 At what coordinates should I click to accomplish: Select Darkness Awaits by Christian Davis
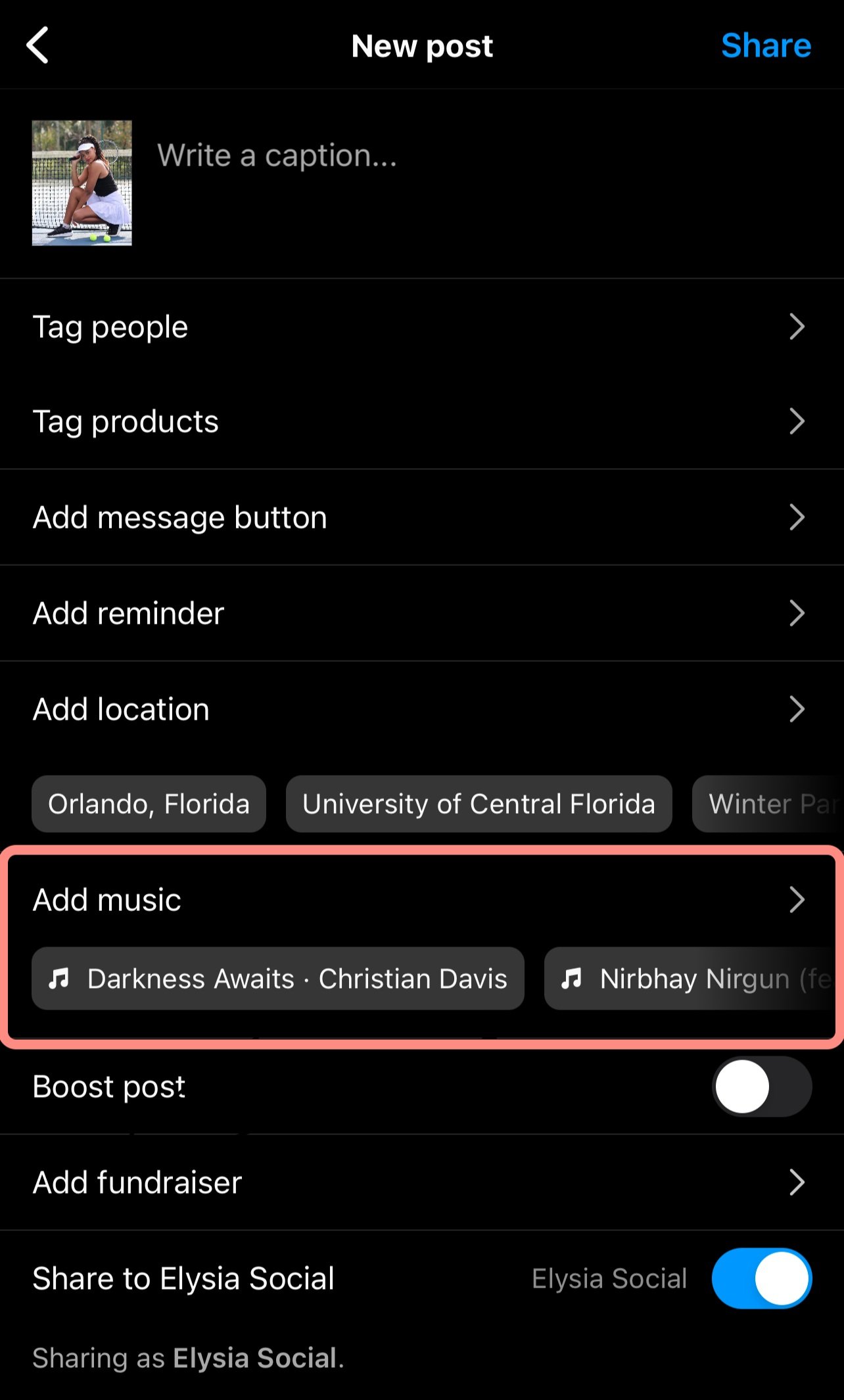(278, 979)
